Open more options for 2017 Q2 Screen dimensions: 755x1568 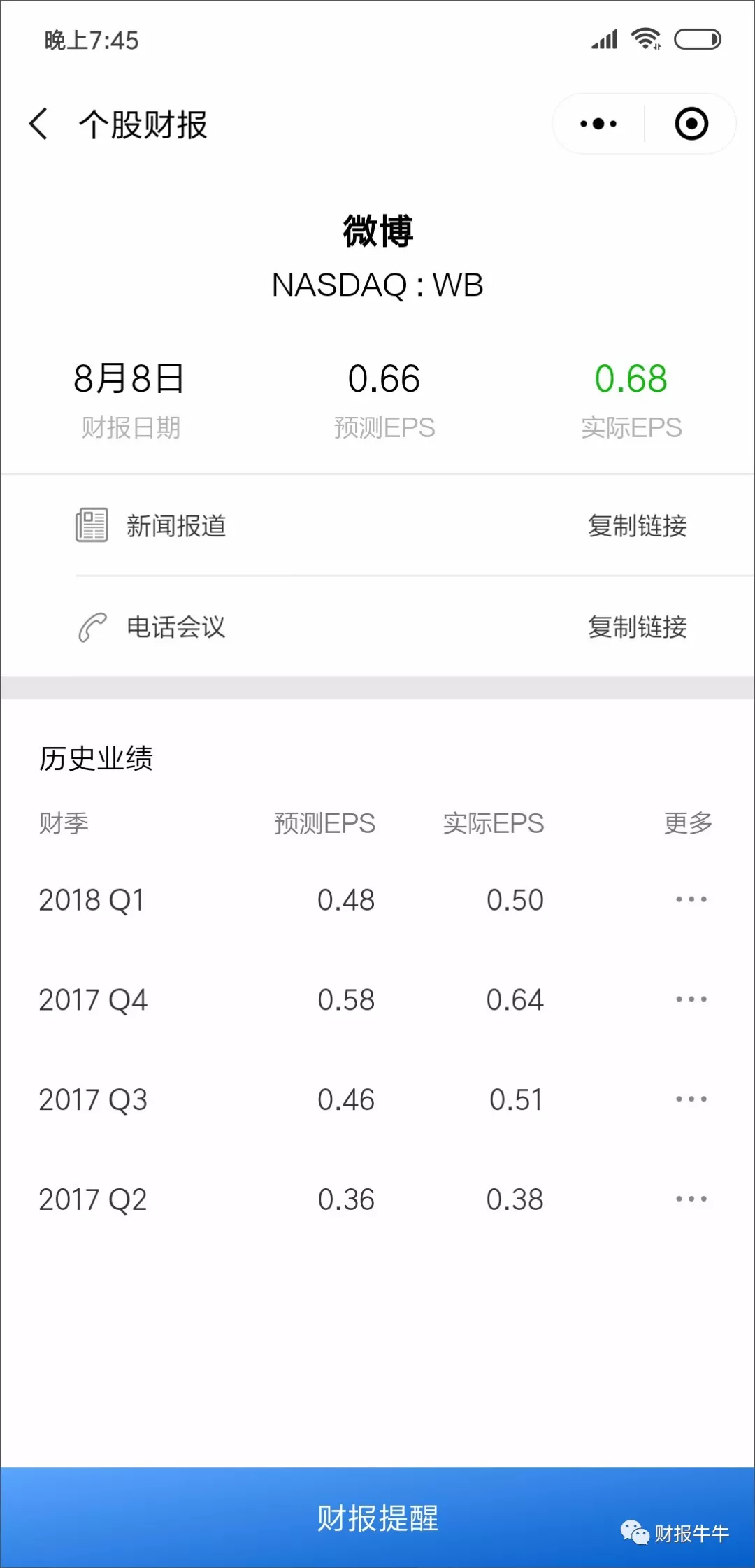tap(691, 1199)
